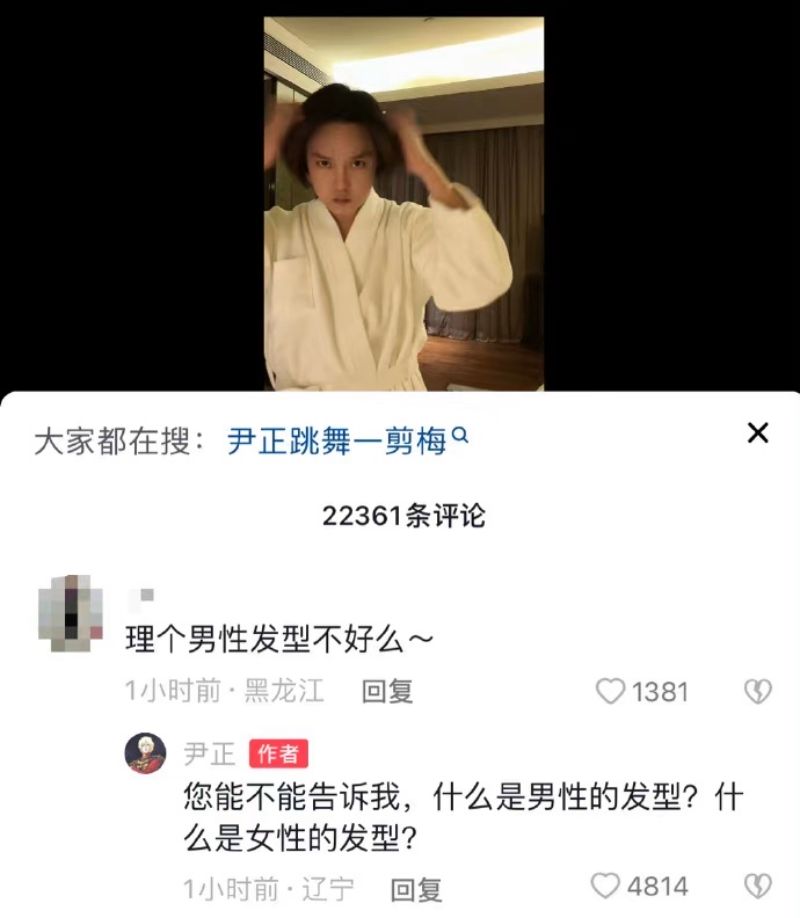The image size is (800, 918).
Task: Close the comments panel
Action: tap(758, 433)
